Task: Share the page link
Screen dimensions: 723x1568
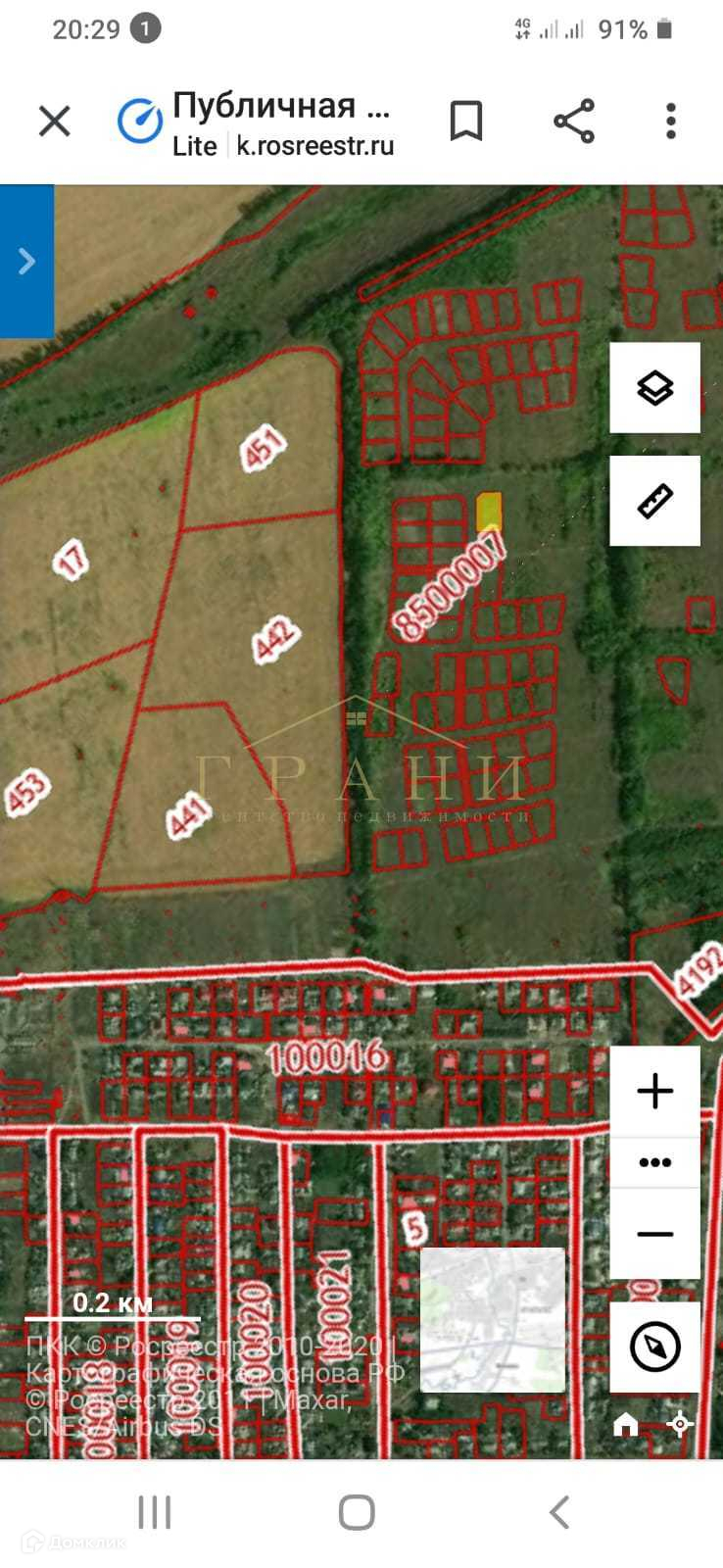Action: (x=573, y=122)
